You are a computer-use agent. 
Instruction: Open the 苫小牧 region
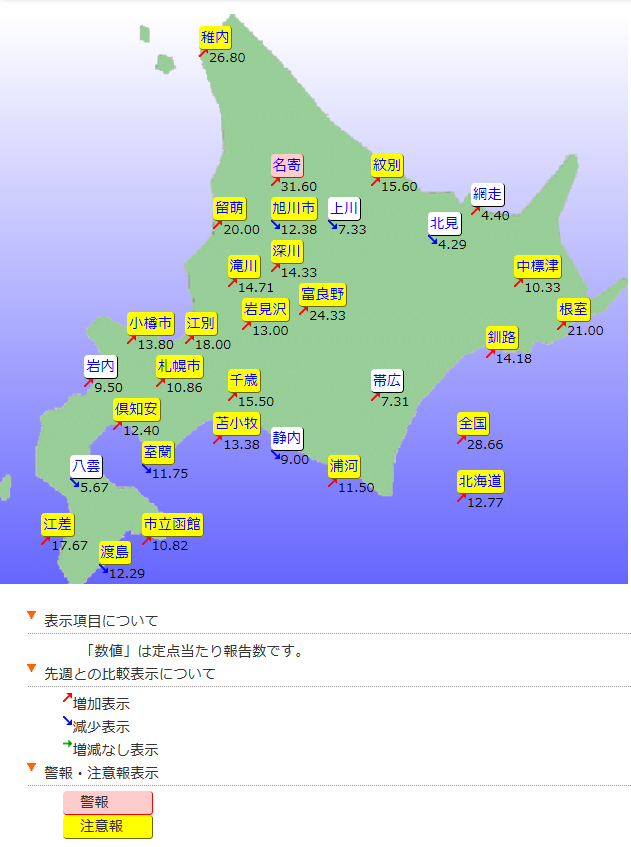tap(237, 423)
